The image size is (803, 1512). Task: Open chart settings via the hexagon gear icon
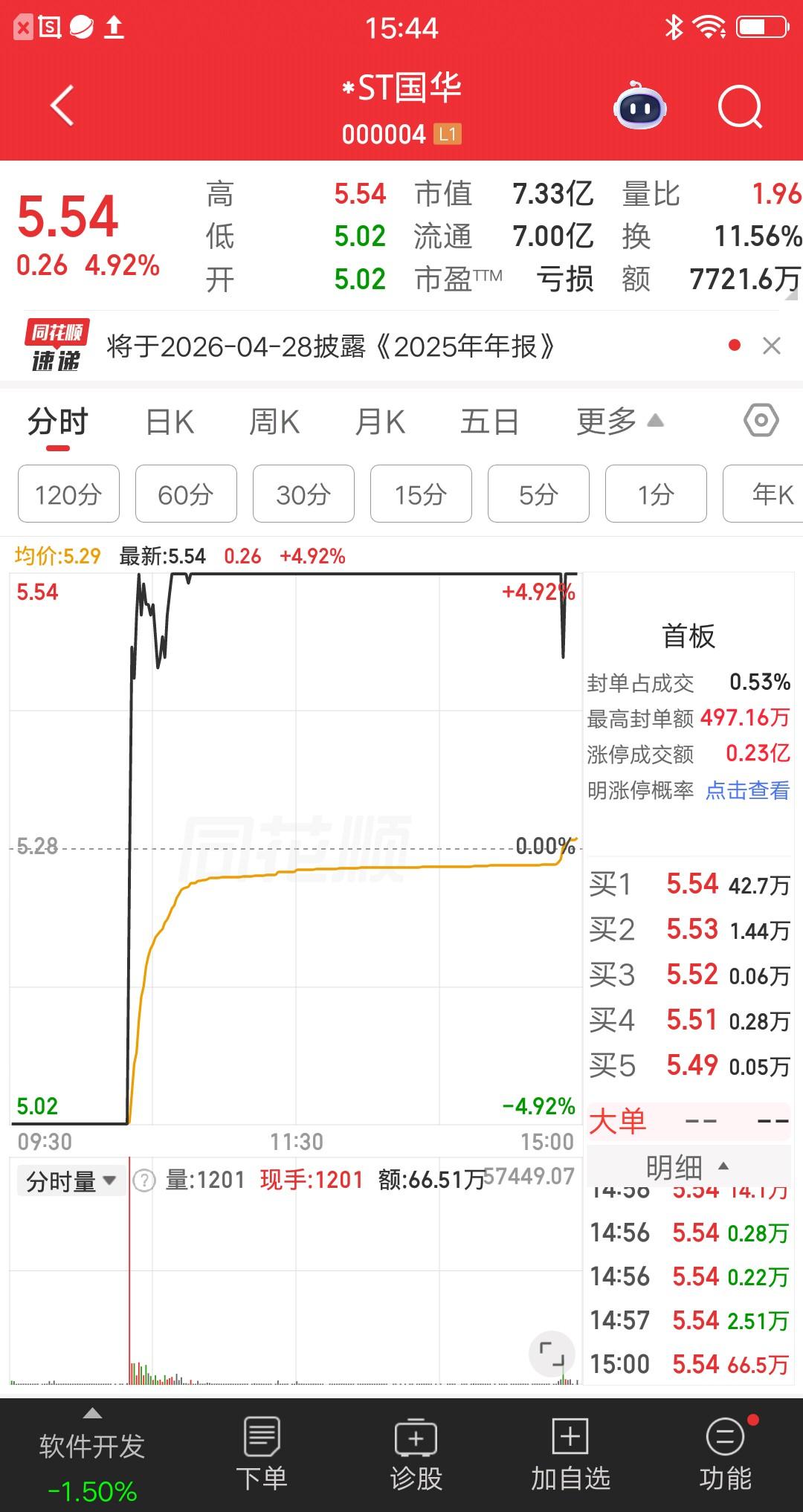point(760,421)
